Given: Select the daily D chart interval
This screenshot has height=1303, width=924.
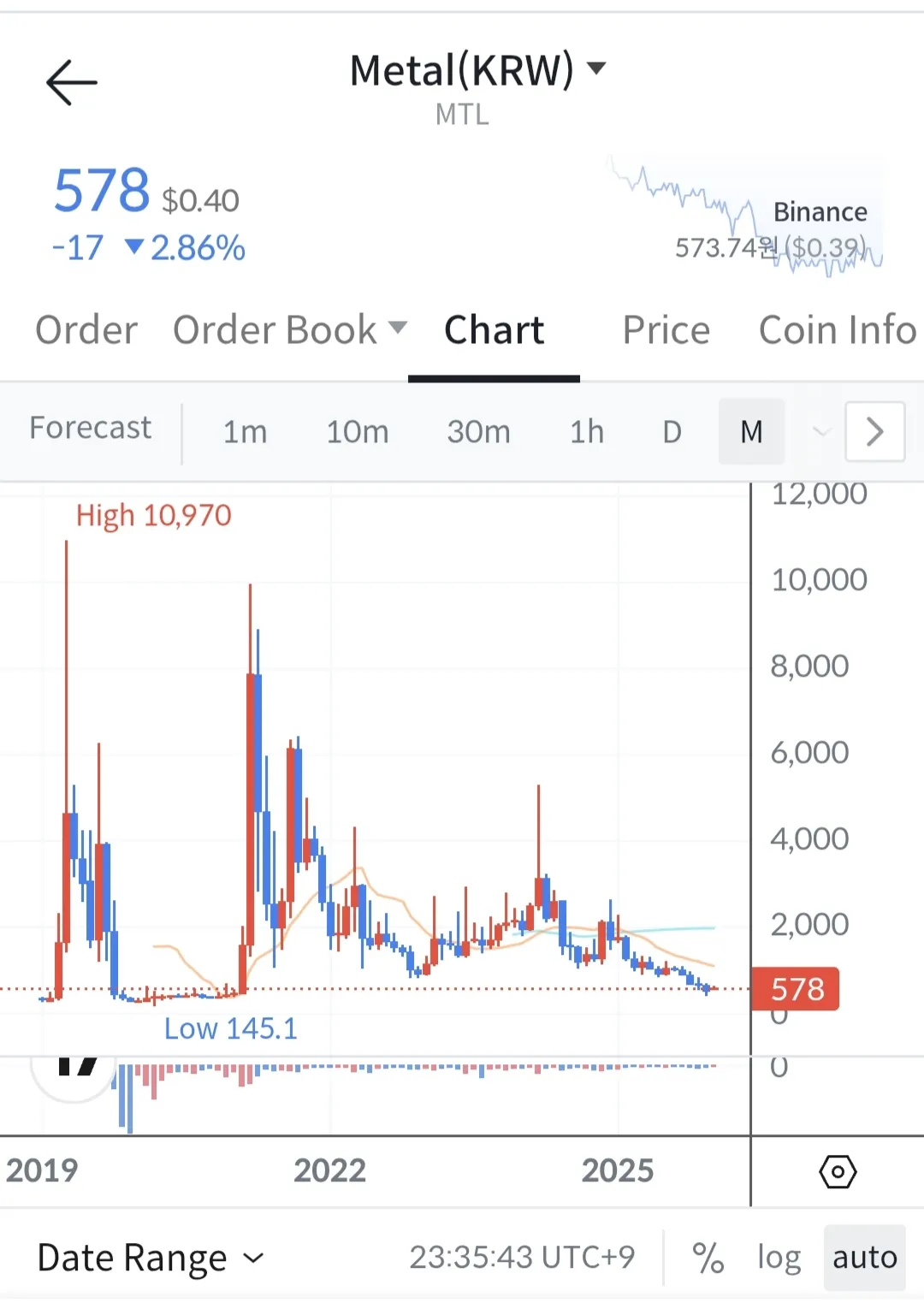Looking at the screenshot, I should (x=672, y=432).
